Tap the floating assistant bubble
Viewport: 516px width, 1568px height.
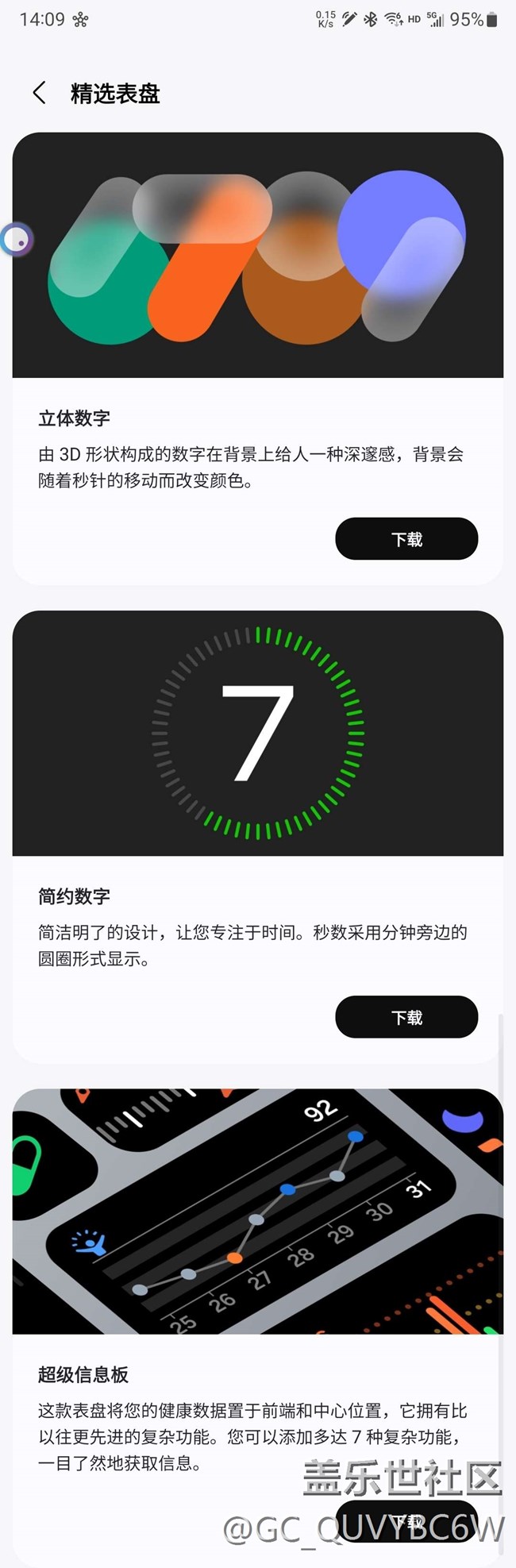coord(17,239)
